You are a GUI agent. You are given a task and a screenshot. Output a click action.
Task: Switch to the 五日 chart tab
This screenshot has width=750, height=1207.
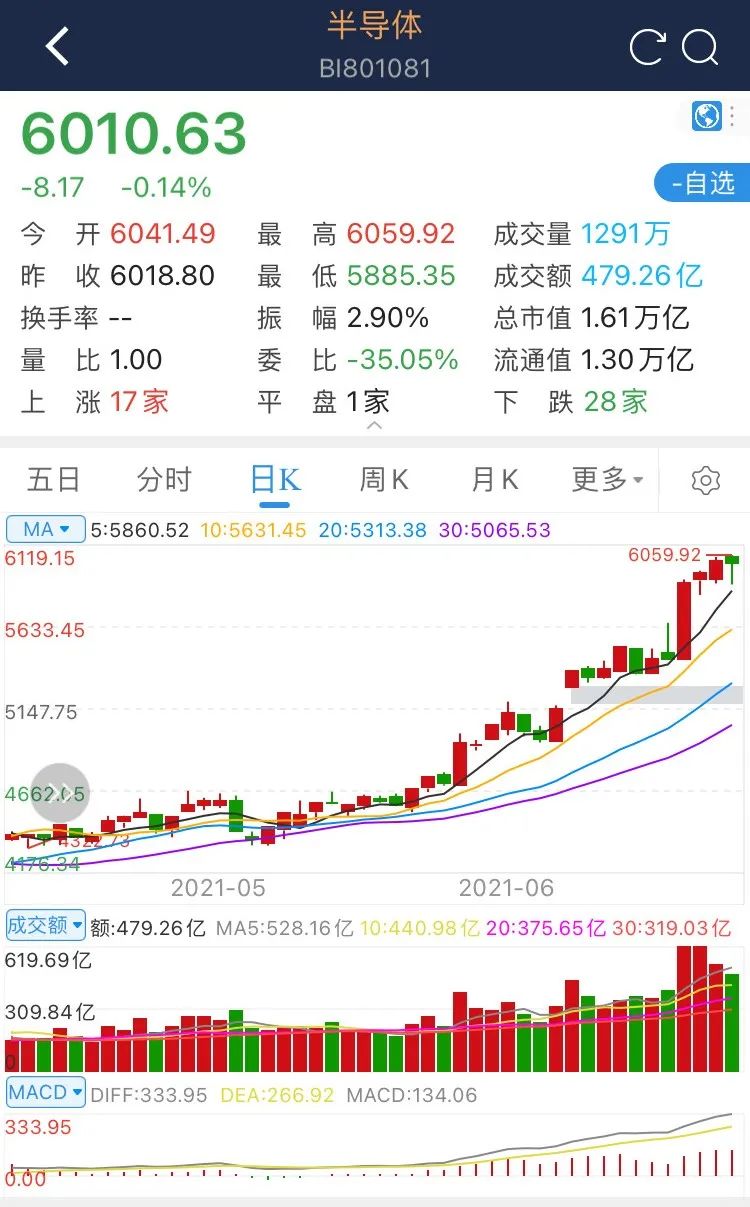(x=53, y=480)
